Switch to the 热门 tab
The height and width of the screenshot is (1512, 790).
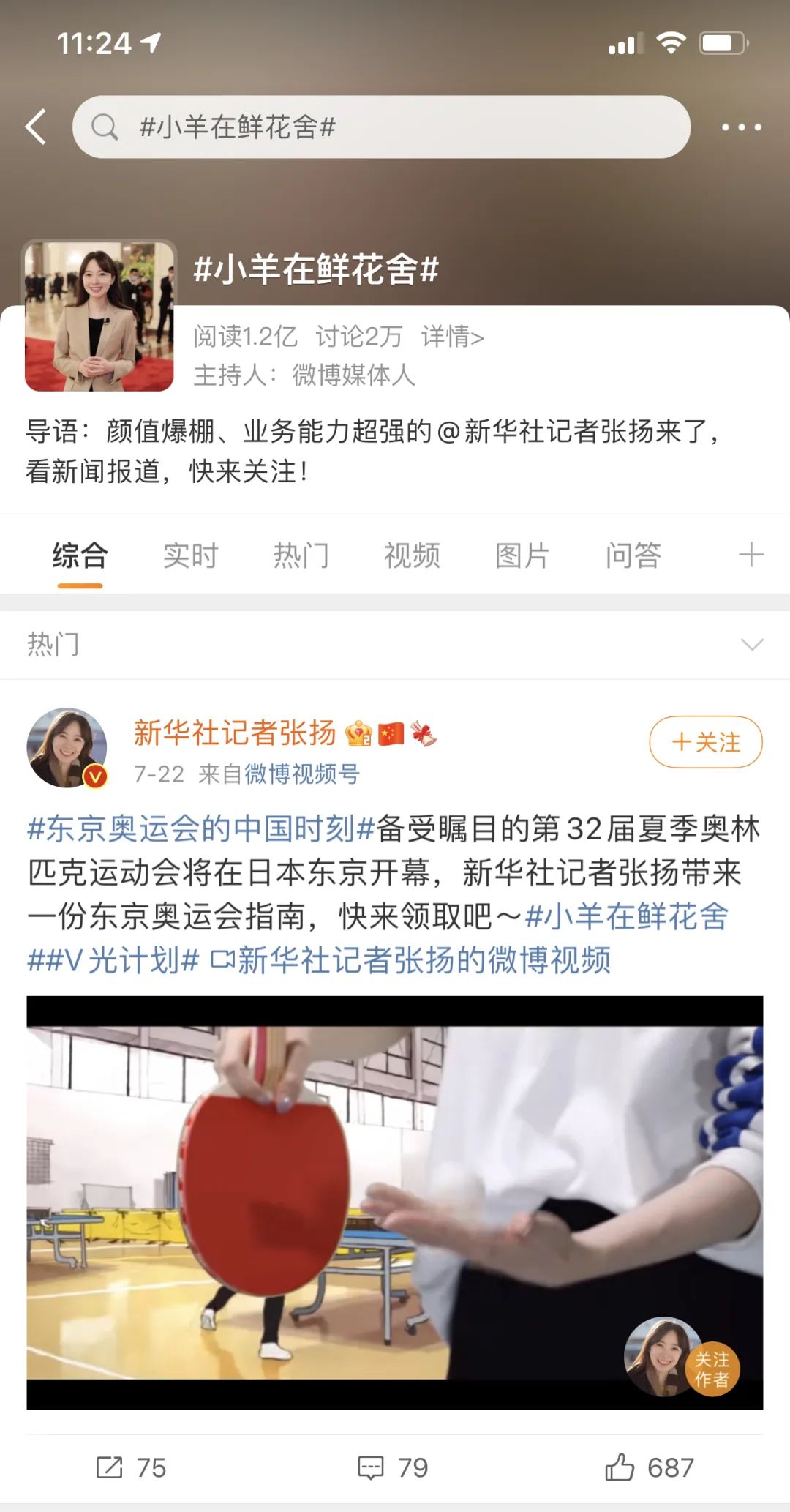[x=301, y=555]
